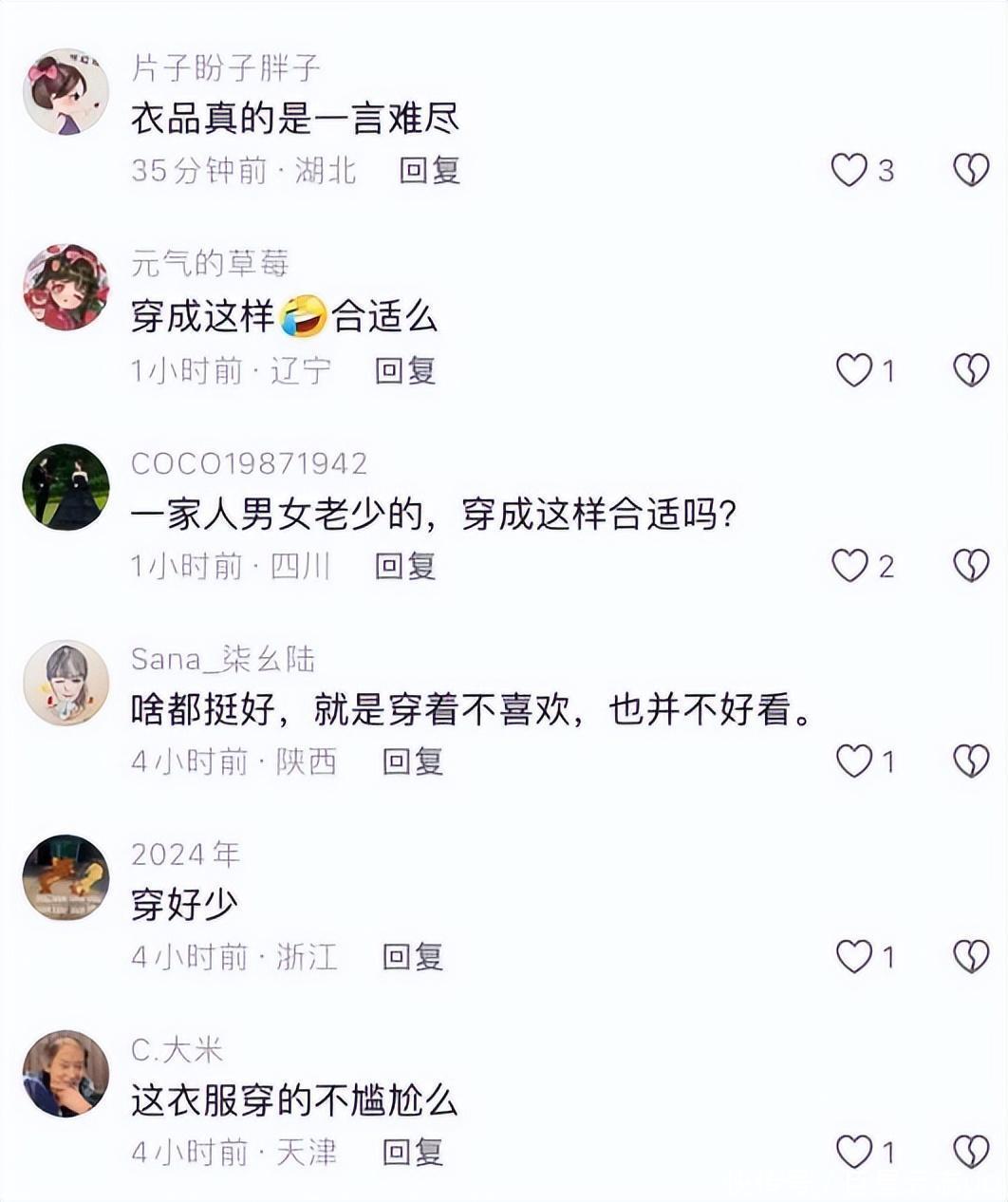Like C.大米's comment
This screenshot has width=1008, height=1202.
[853, 1153]
